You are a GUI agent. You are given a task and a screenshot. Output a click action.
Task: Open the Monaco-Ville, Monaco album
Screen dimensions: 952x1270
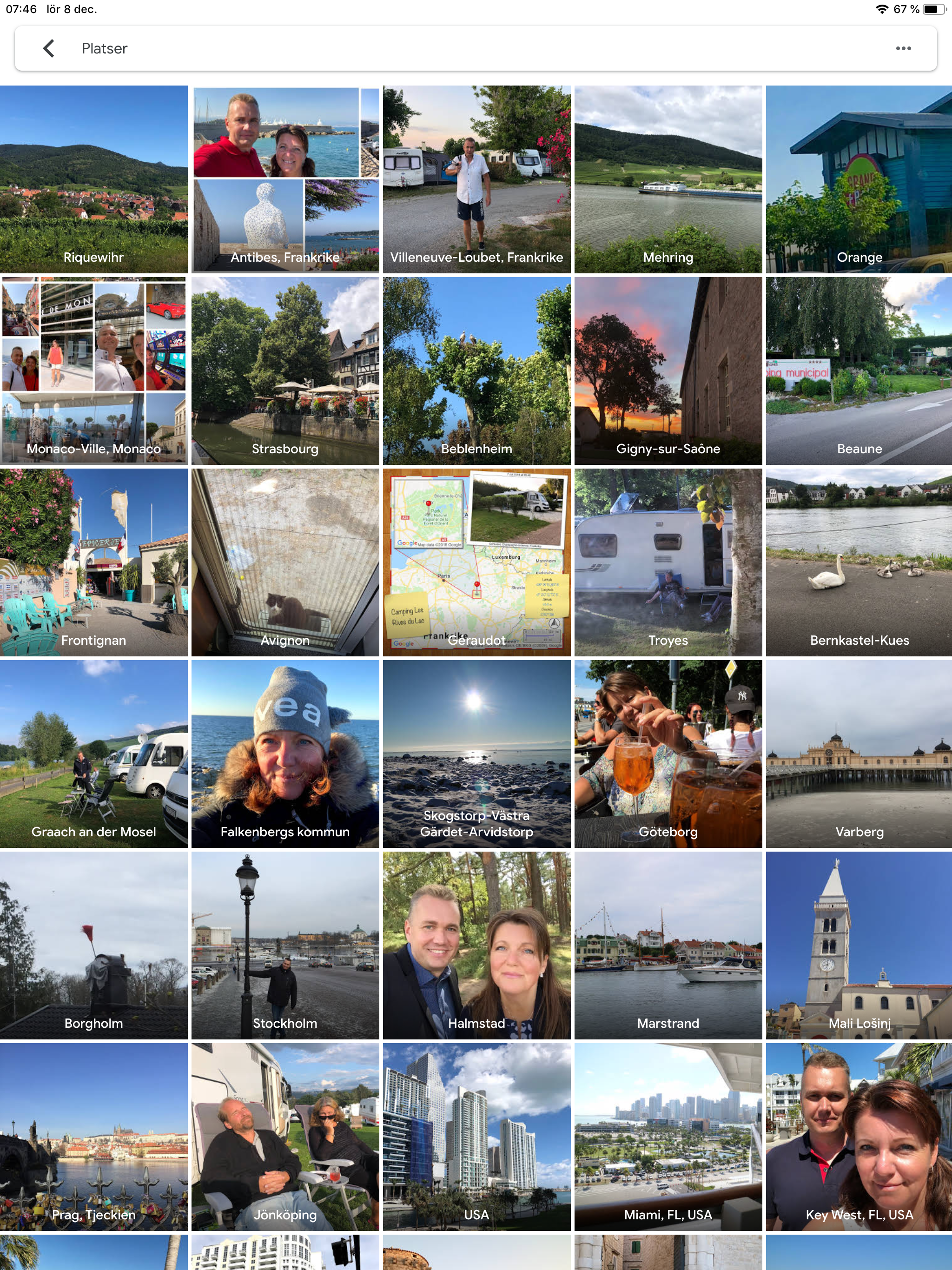[93, 371]
